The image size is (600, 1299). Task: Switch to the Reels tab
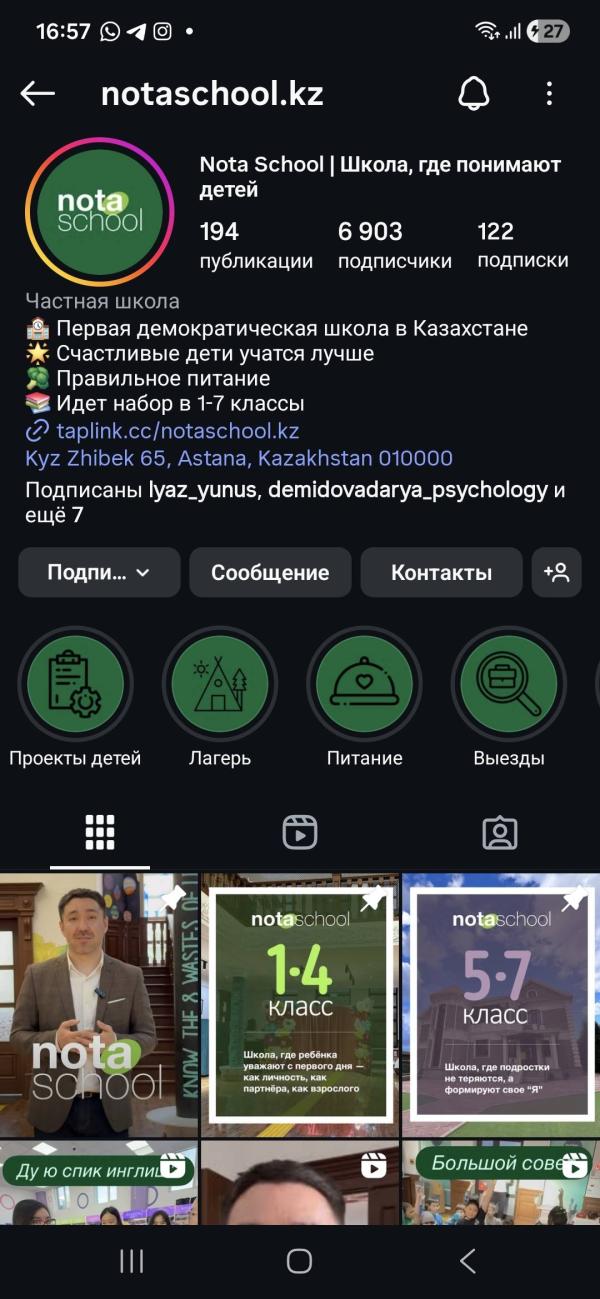[300, 832]
